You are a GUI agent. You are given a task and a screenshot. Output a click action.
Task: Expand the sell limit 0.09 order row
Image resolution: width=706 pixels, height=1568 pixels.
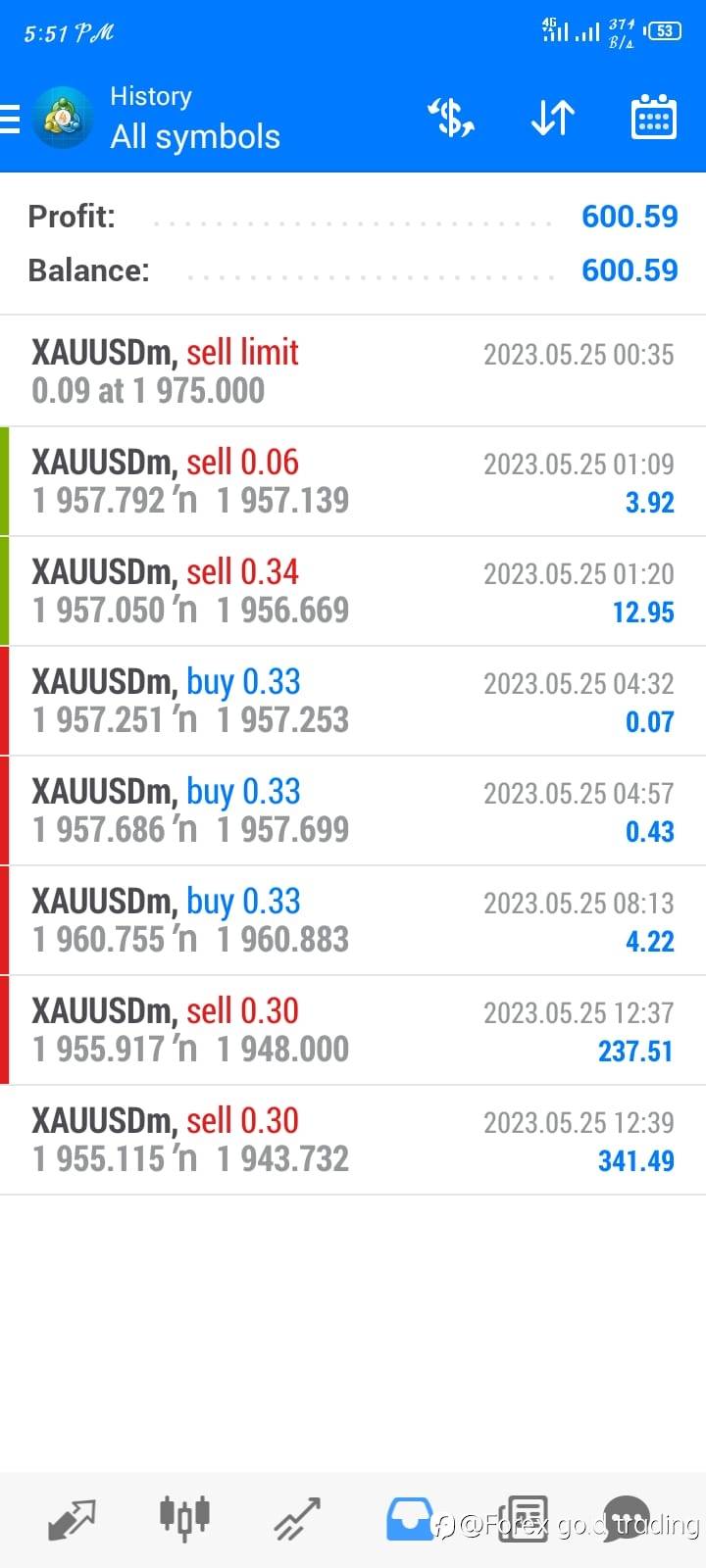(353, 371)
